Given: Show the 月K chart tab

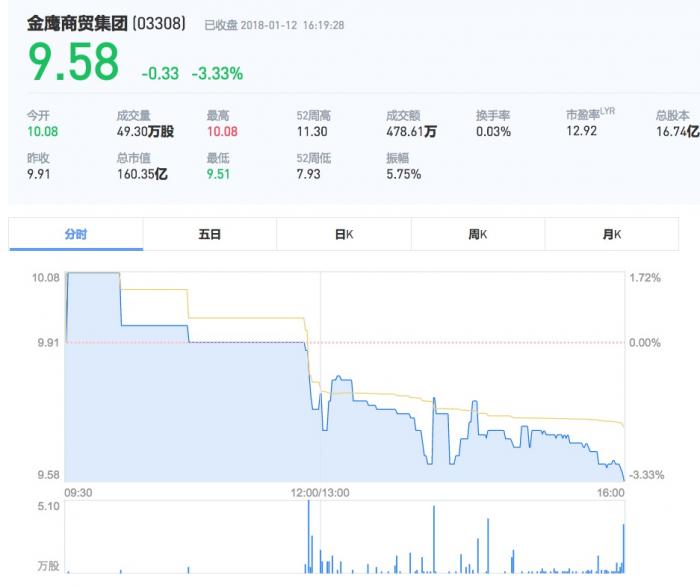Looking at the screenshot, I should click(x=612, y=234).
